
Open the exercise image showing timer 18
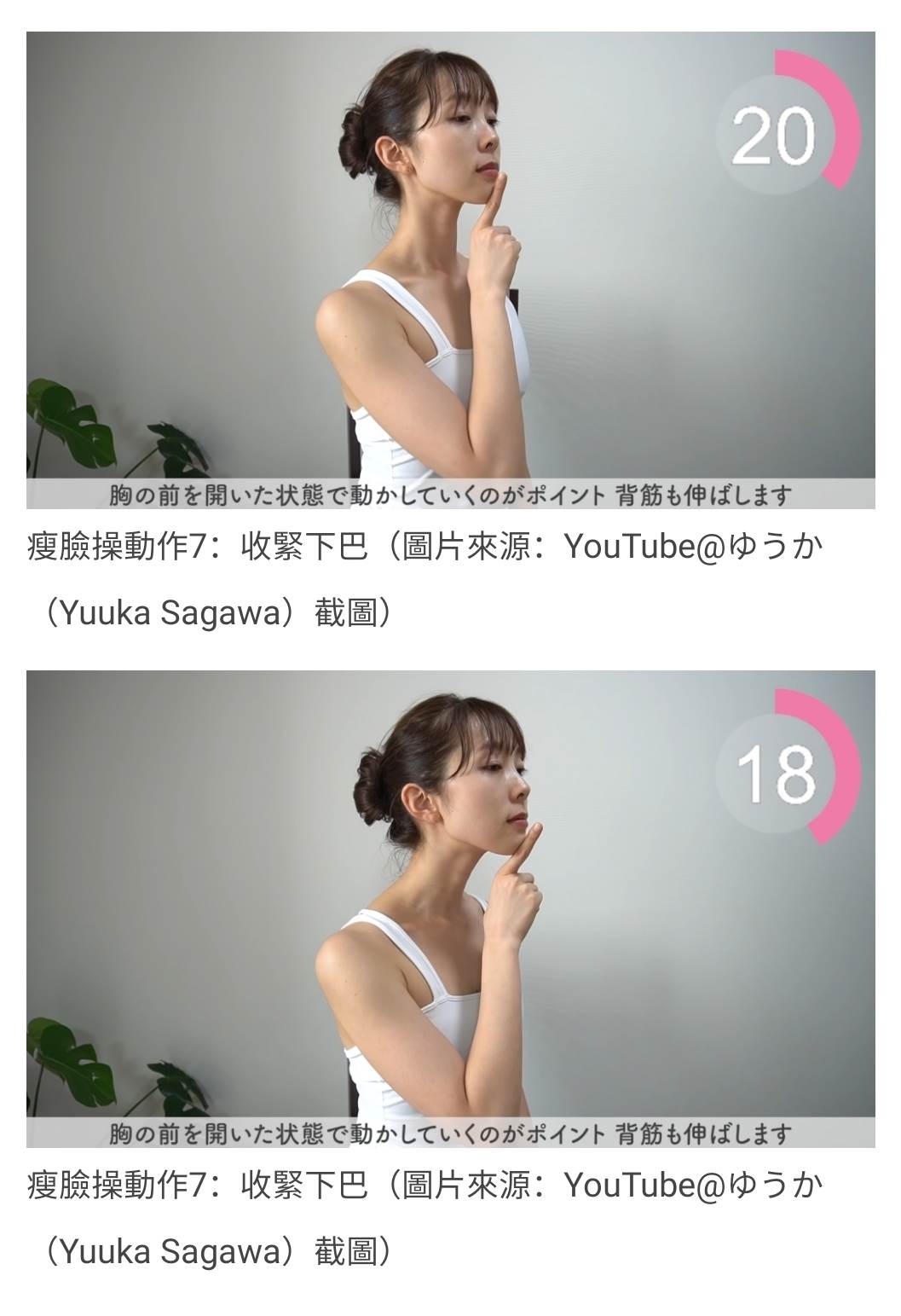pos(450,908)
